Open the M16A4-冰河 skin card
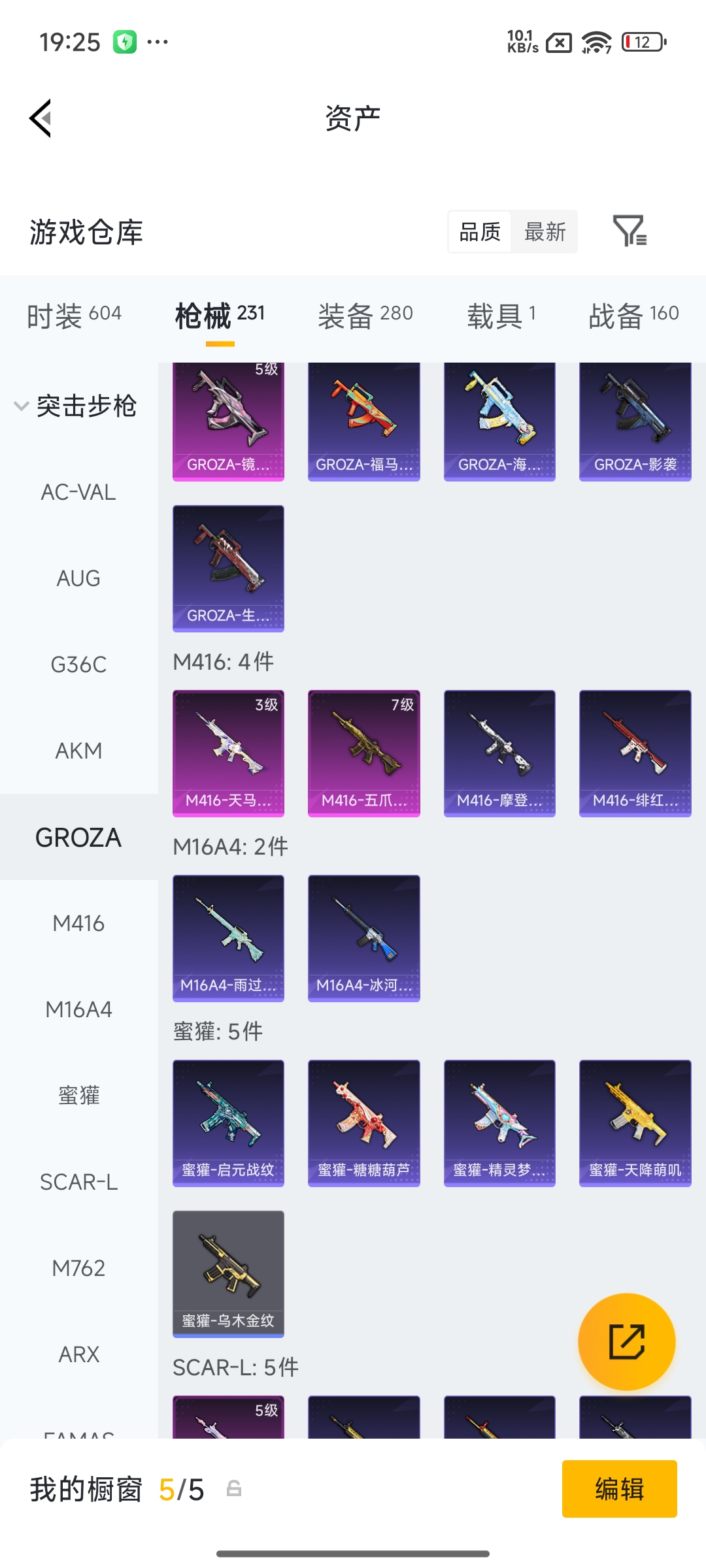 click(364, 938)
